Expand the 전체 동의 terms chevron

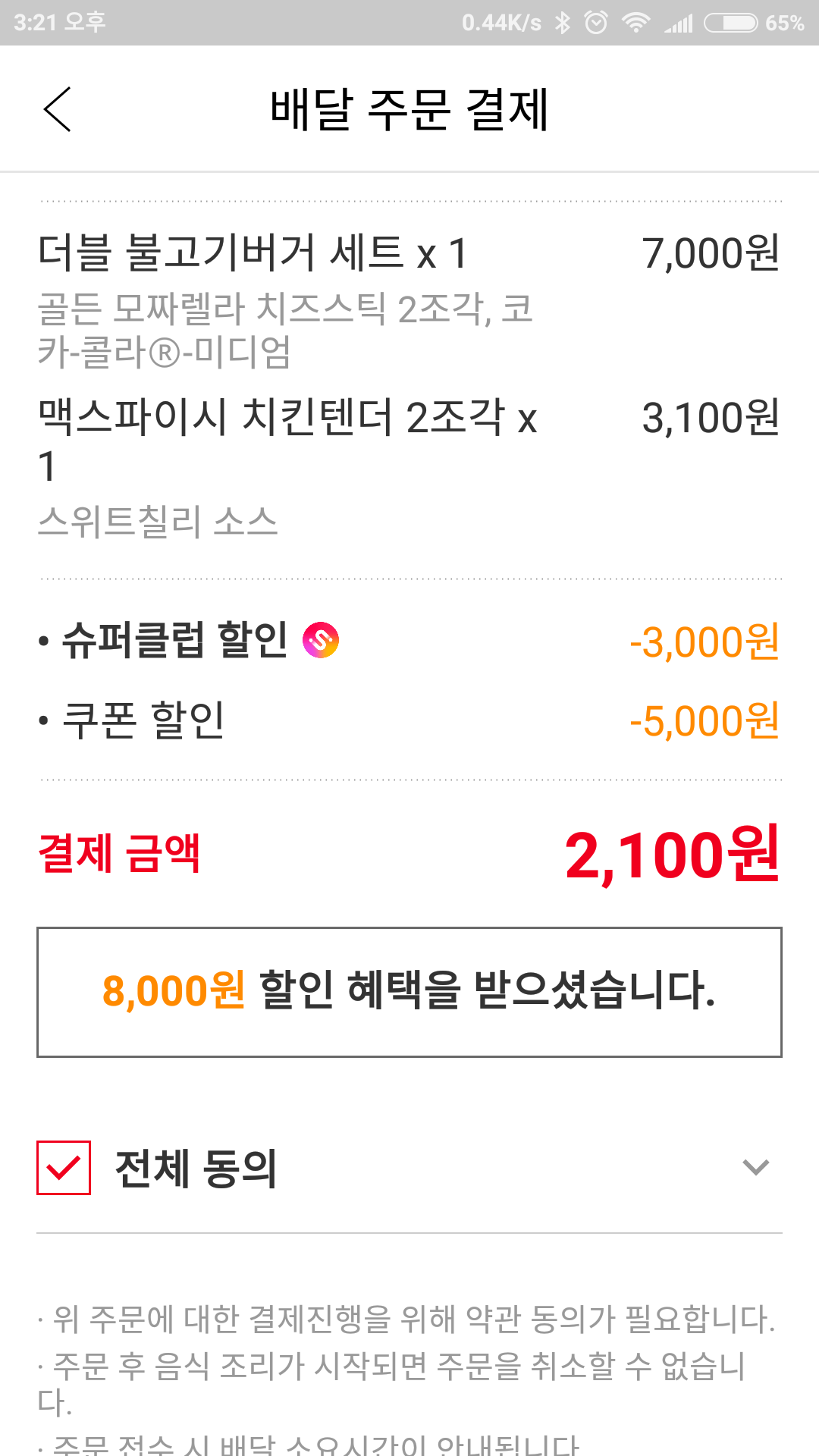click(x=755, y=1167)
